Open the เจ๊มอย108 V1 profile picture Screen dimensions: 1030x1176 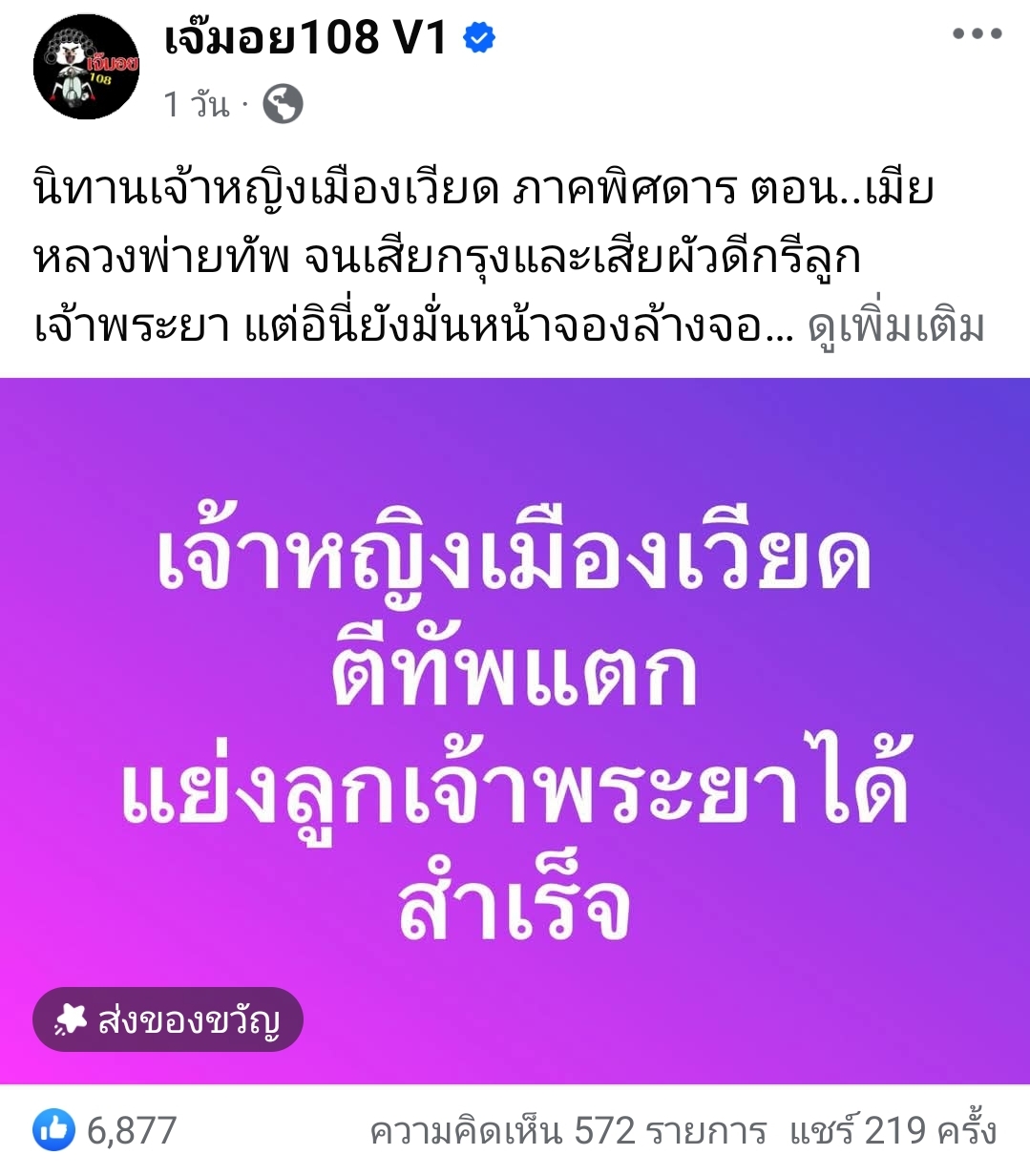87,69
